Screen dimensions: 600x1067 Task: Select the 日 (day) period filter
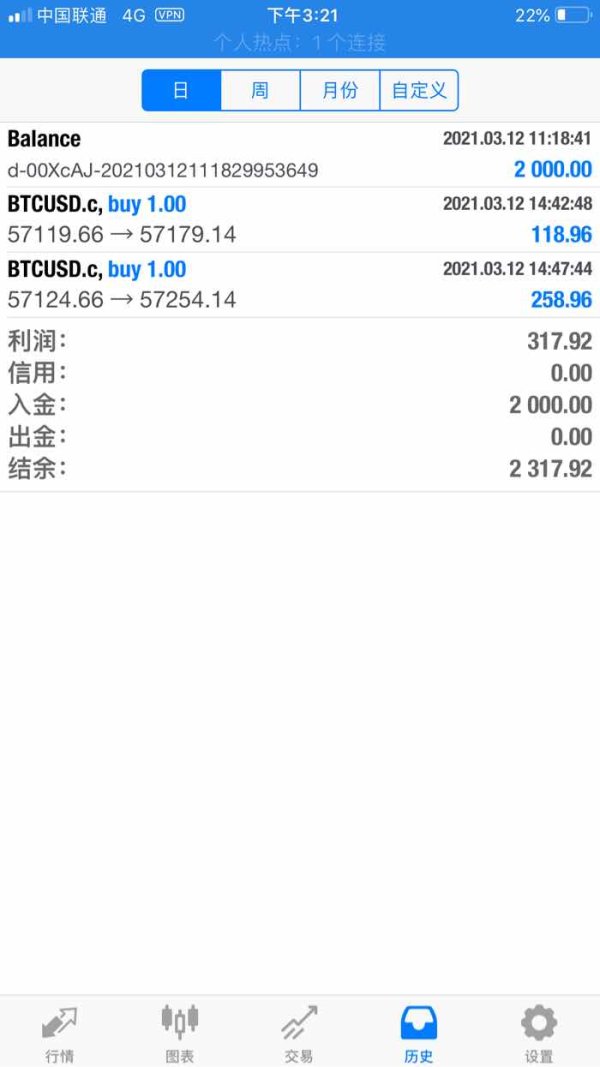click(x=181, y=90)
